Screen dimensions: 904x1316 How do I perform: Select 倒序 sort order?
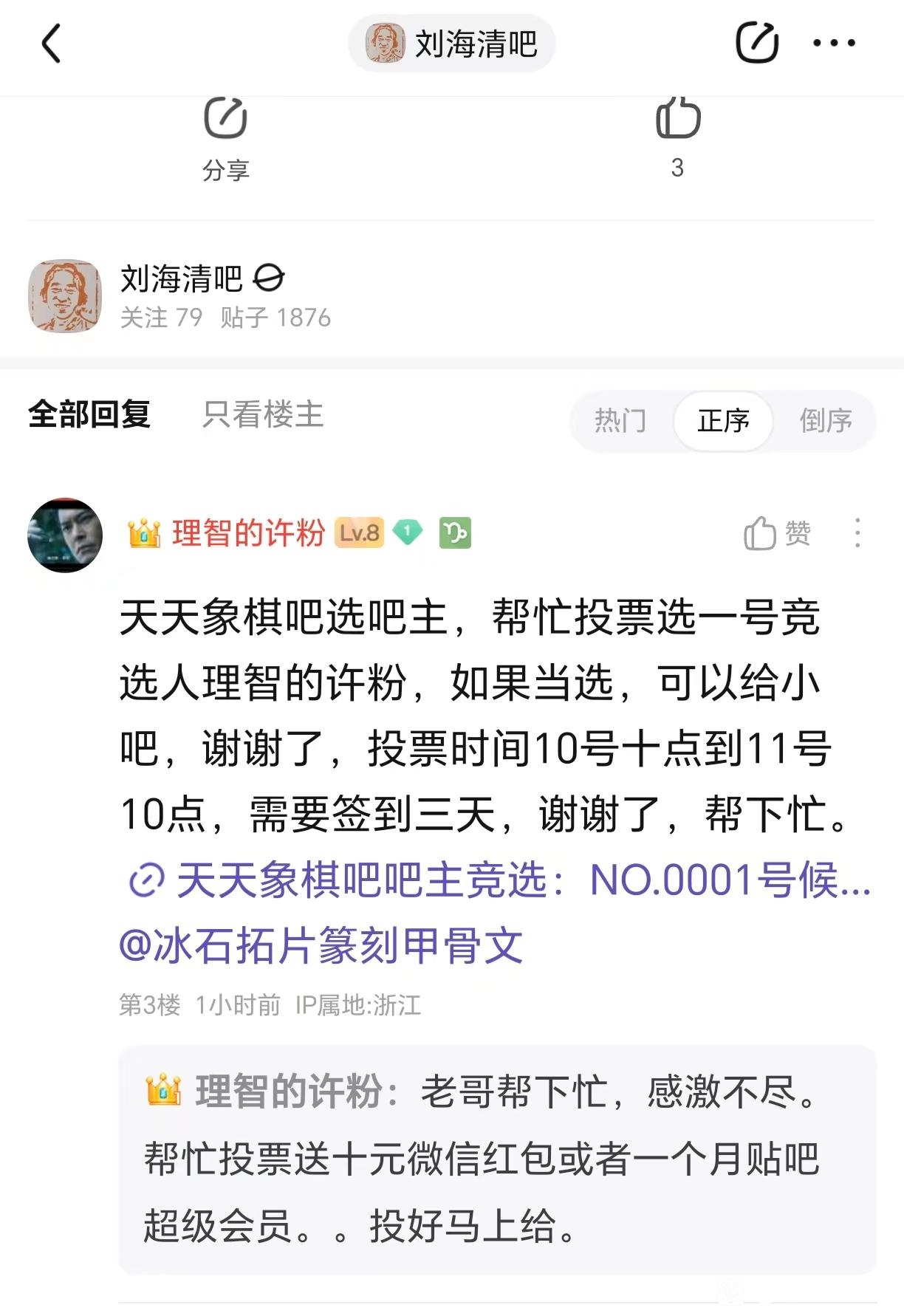(x=826, y=420)
